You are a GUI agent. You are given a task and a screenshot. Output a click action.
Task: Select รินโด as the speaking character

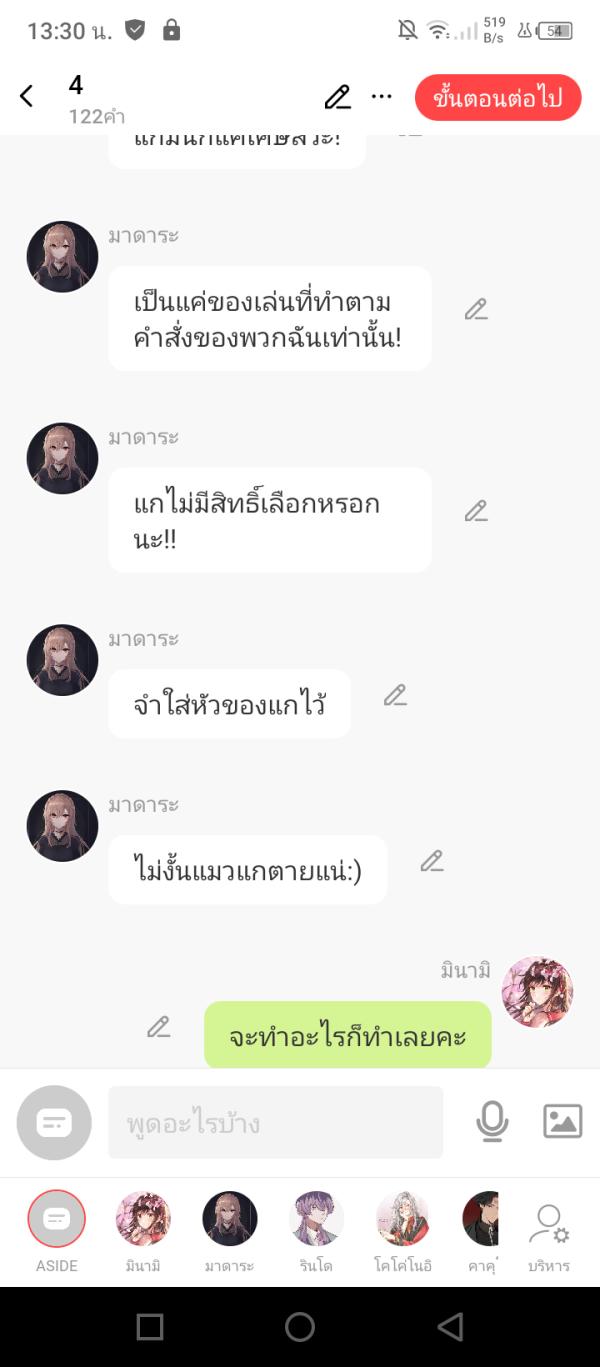[x=316, y=1220]
